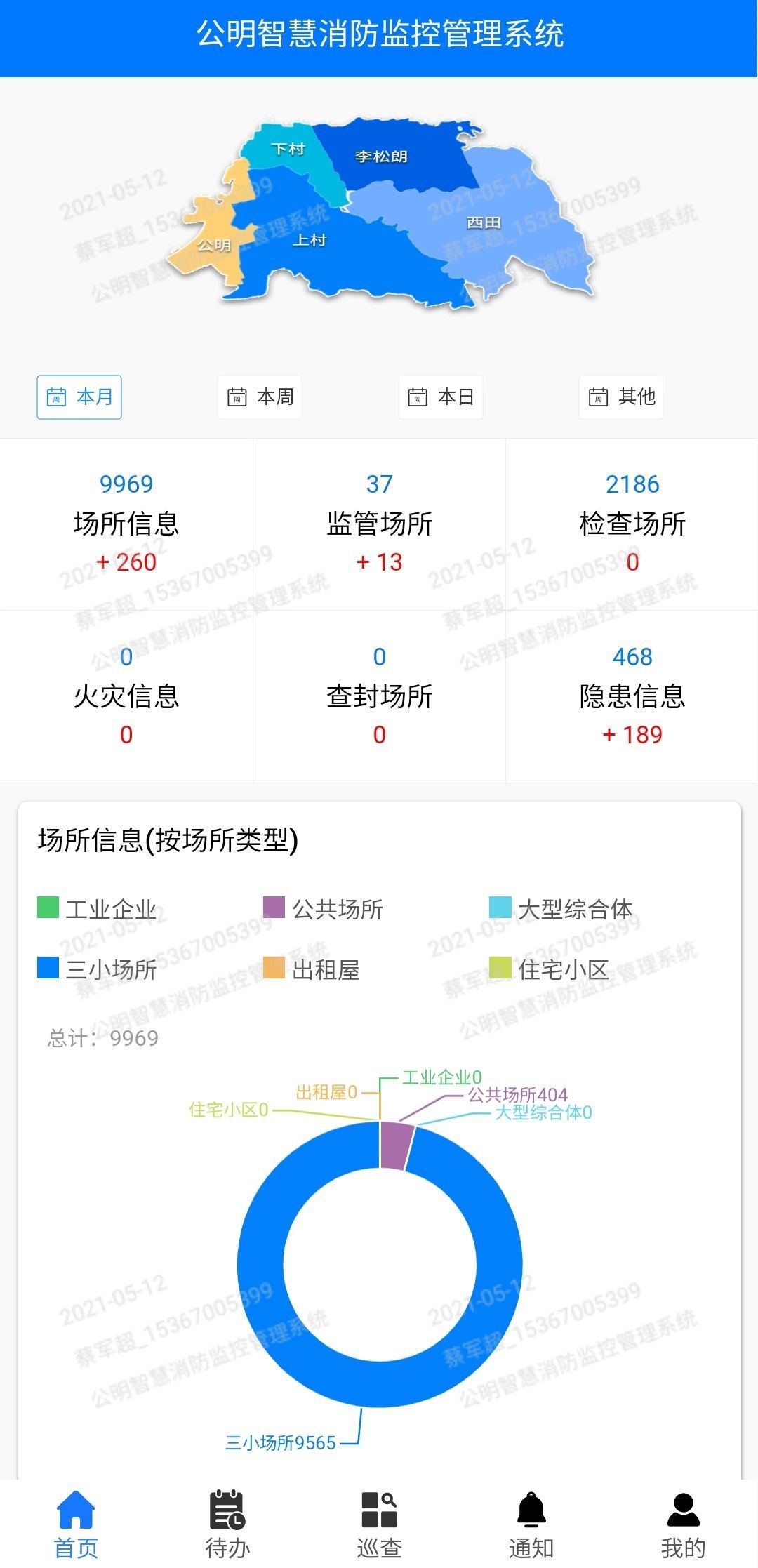Open the 火灾信息 statistics tile
The width and height of the screenshot is (758, 1568).
[x=126, y=696]
